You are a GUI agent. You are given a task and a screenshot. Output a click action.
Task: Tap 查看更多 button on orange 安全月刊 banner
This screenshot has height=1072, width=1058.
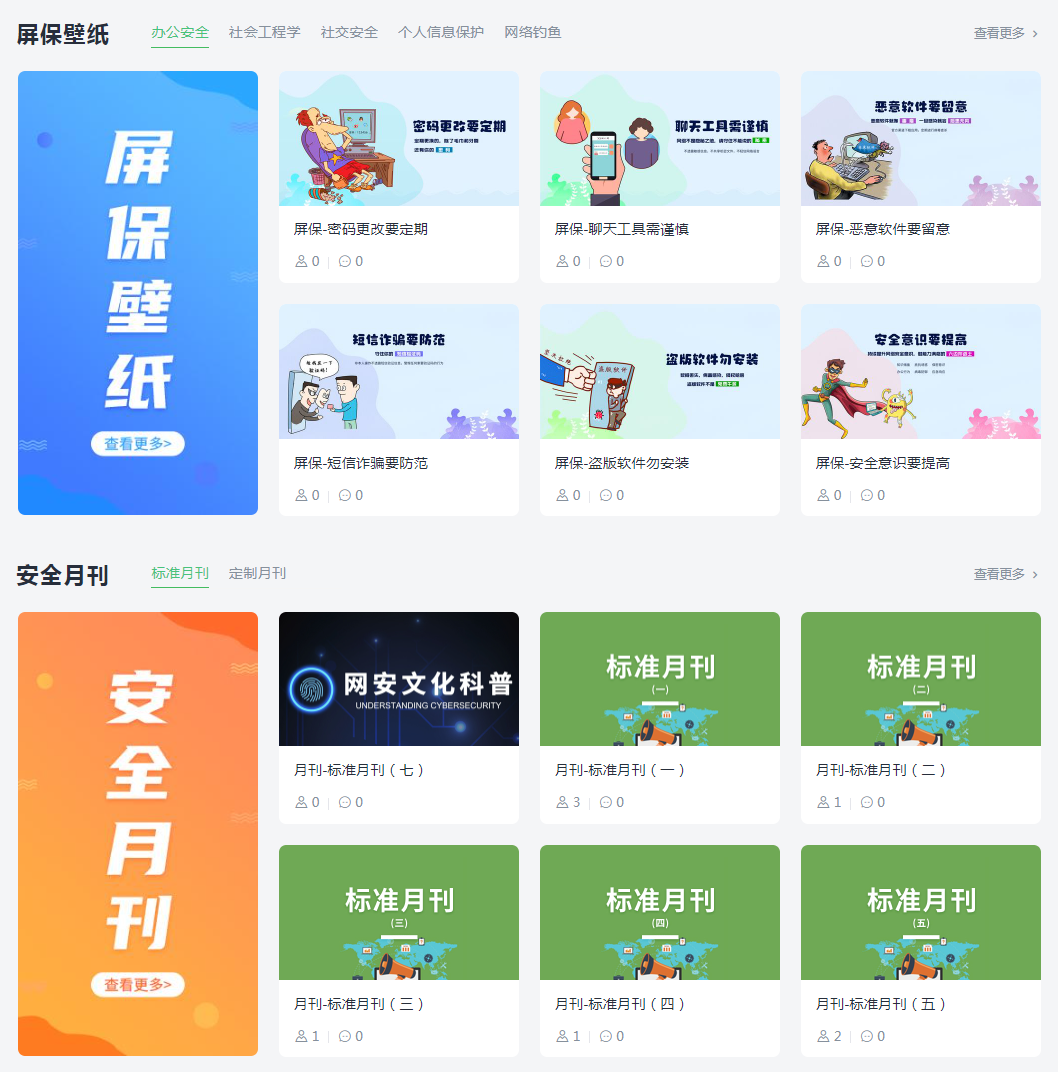point(138,984)
